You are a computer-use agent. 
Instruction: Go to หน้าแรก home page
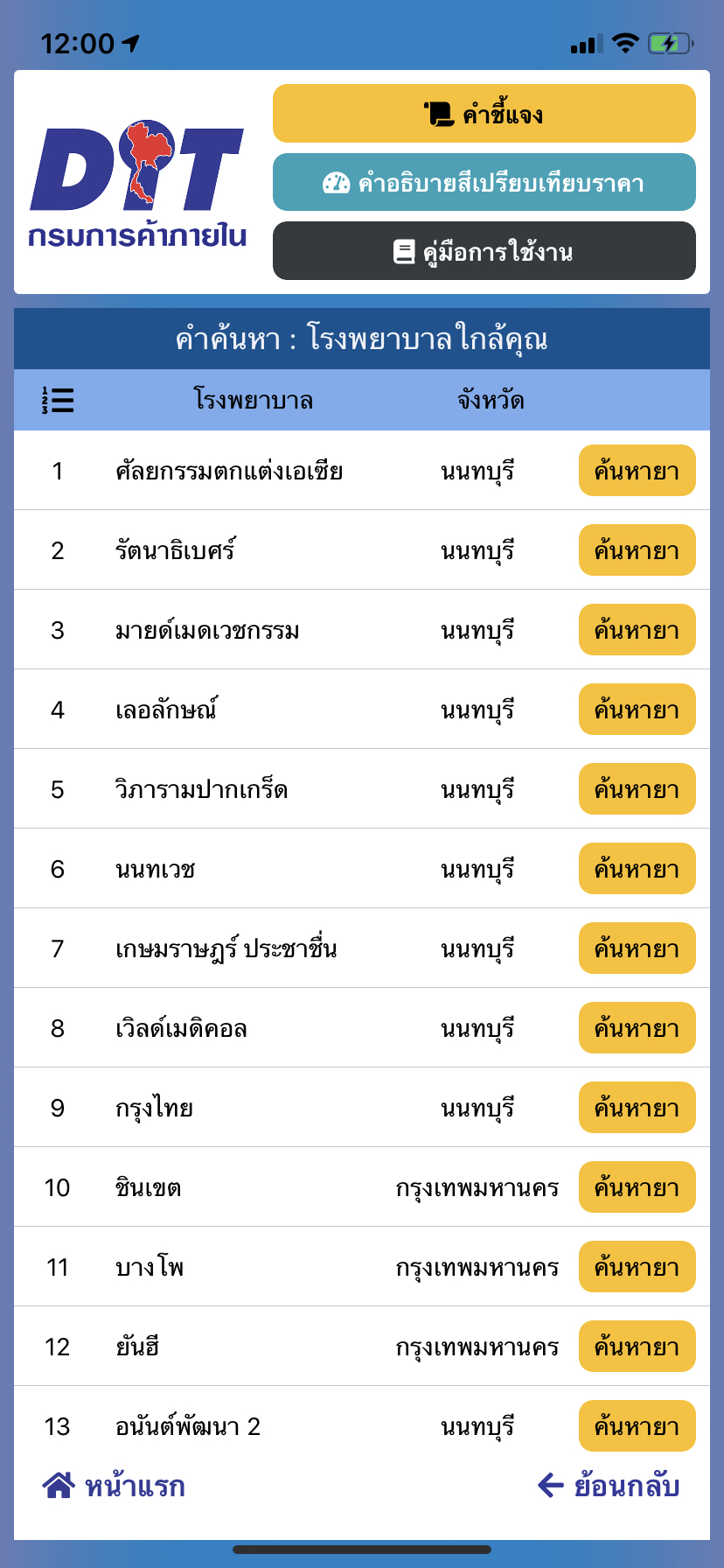(114, 1486)
